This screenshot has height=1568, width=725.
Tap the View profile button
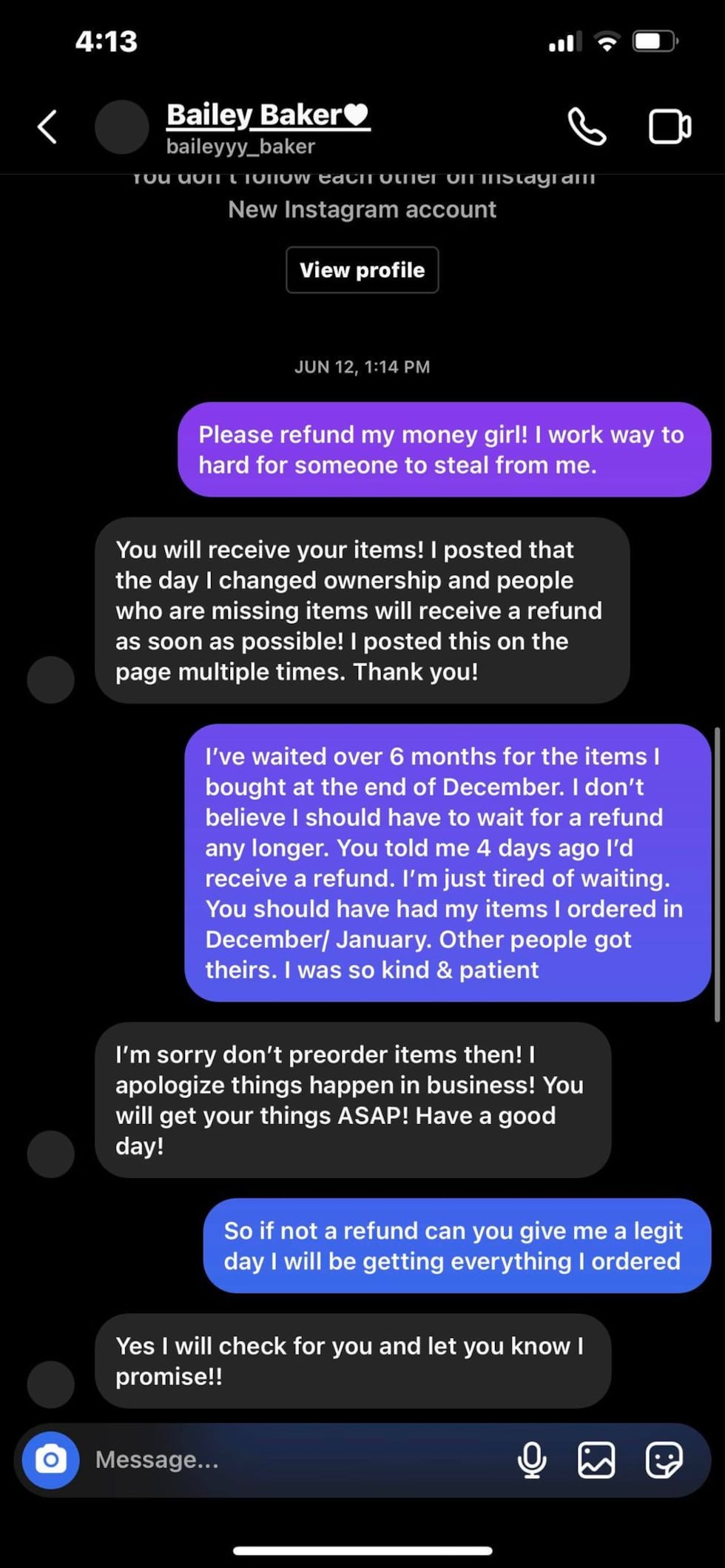pyautogui.click(x=362, y=269)
